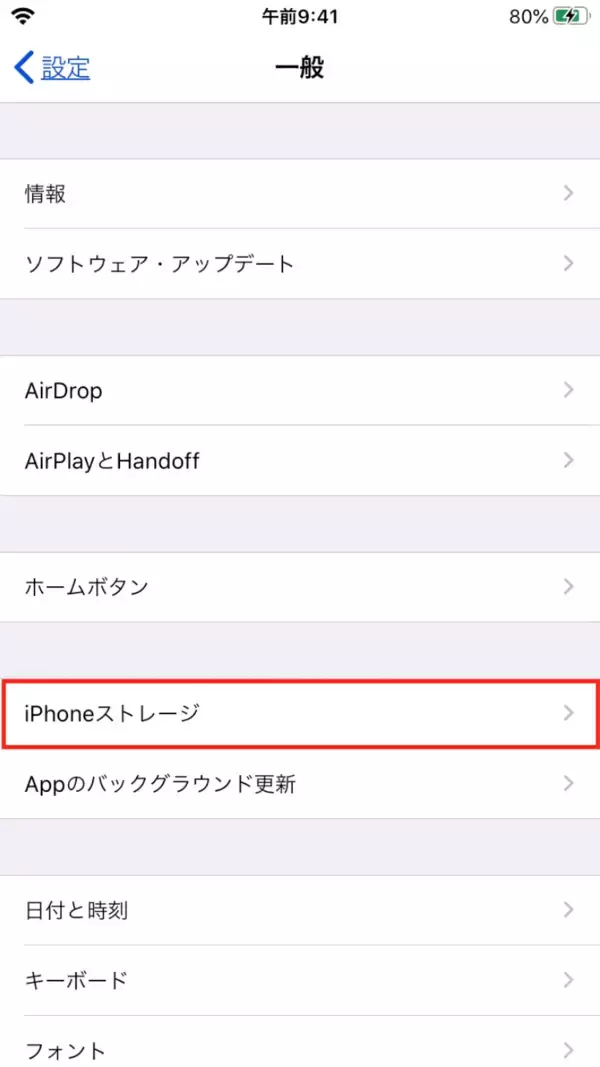Open 日付と時刻 settings
This screenshot has height=1067, width=600.
click(300, 910)
